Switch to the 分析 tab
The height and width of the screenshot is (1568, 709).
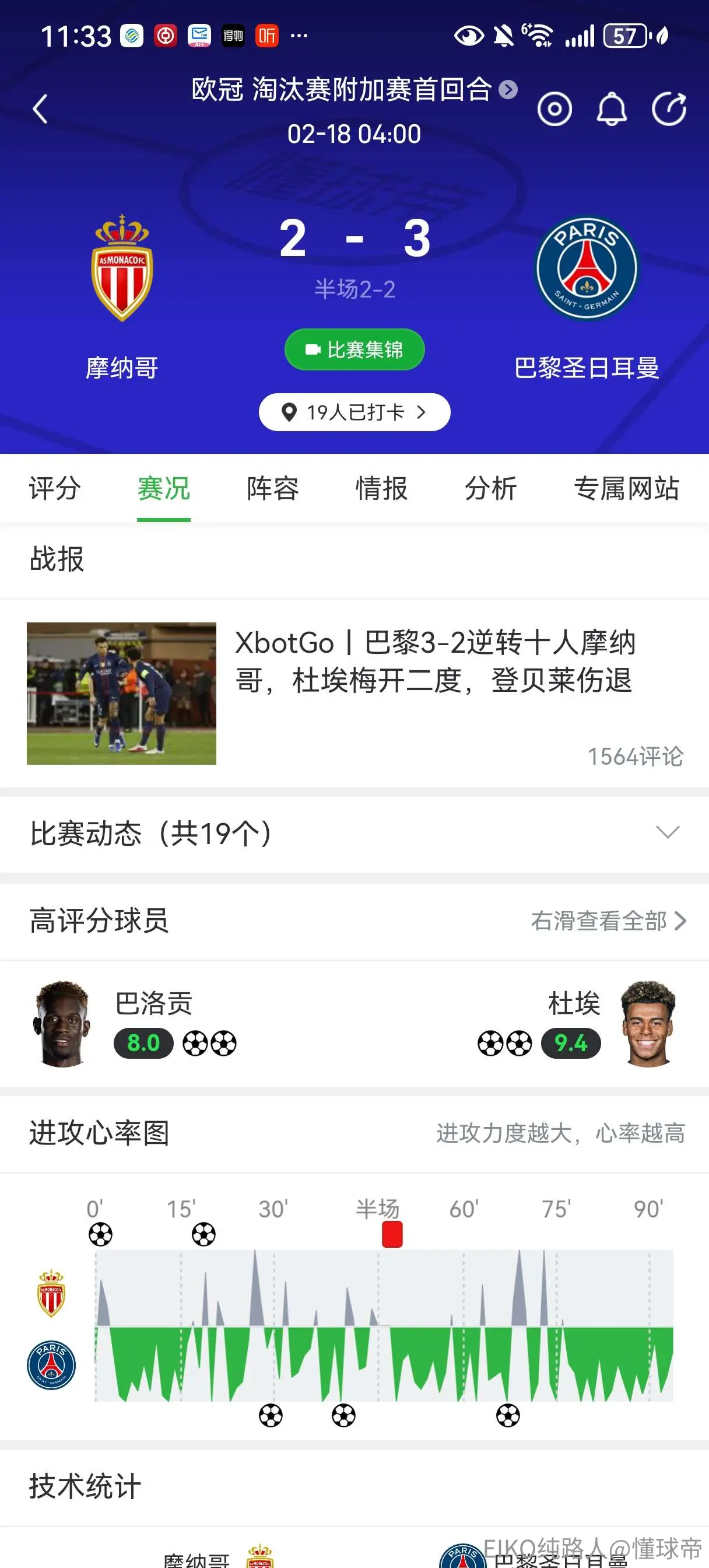tap(490, 488)
